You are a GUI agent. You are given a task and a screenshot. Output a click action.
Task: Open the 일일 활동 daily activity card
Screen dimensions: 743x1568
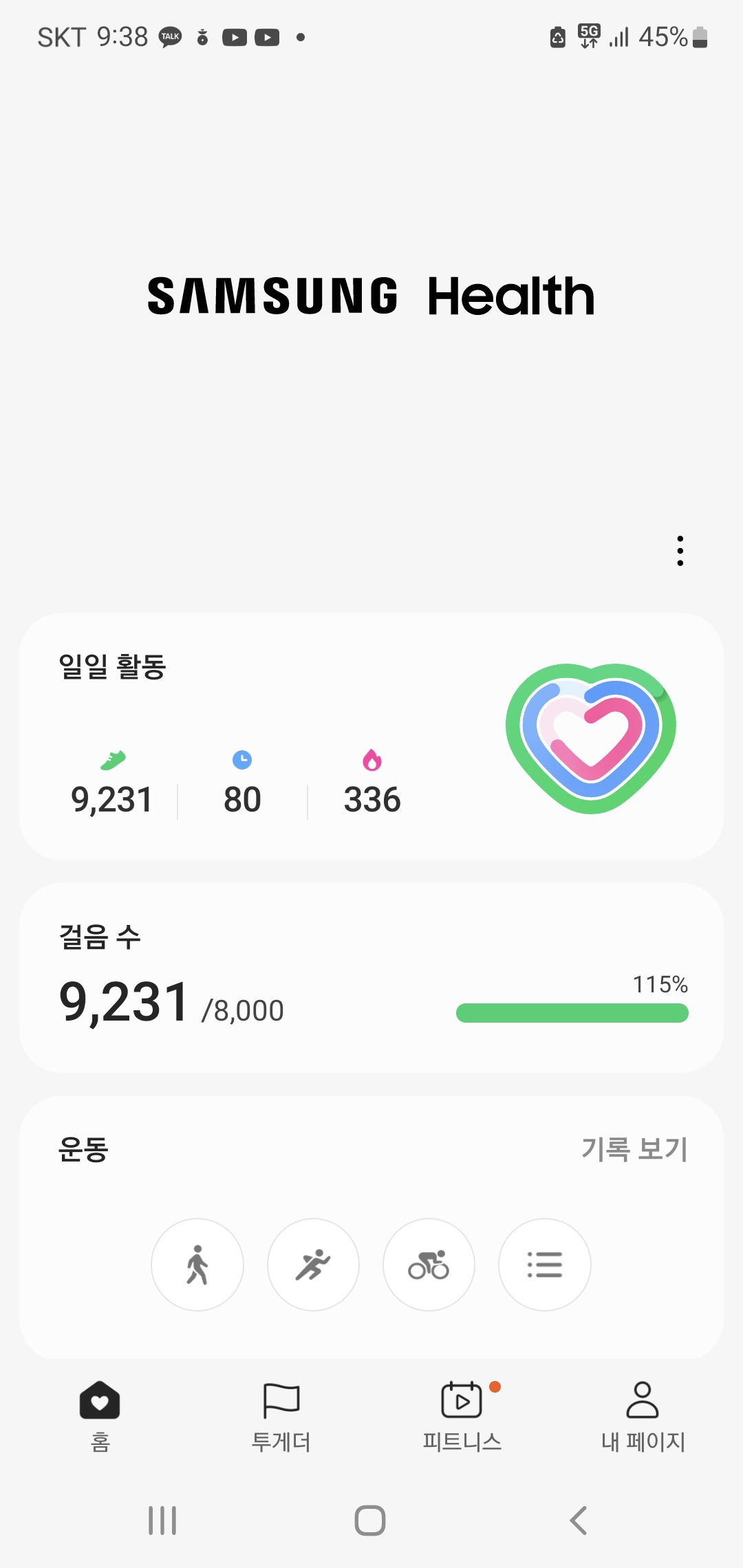275,736
